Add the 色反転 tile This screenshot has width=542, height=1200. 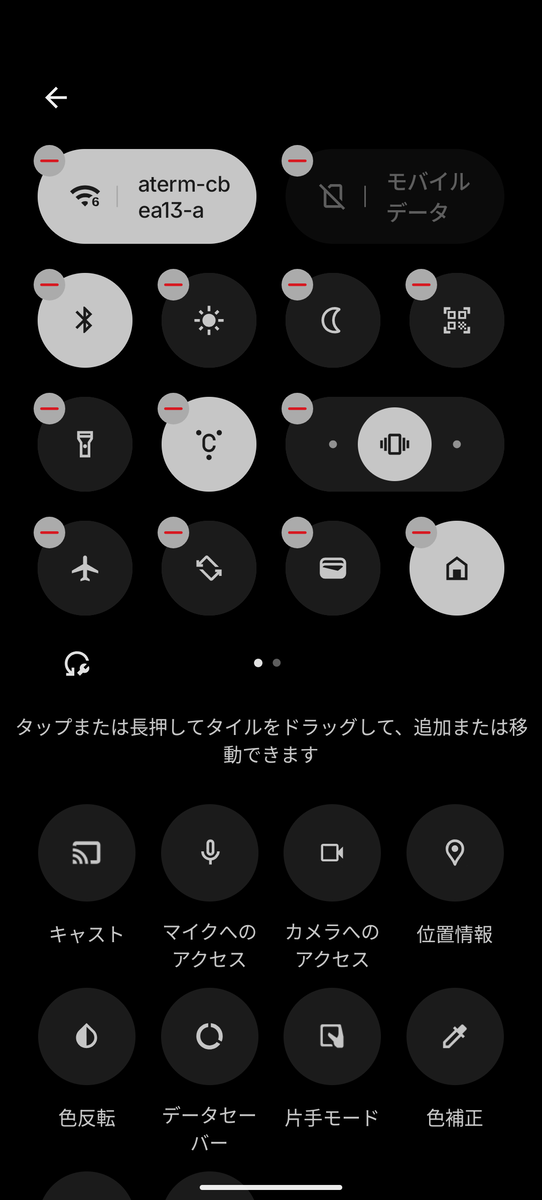86,1037
